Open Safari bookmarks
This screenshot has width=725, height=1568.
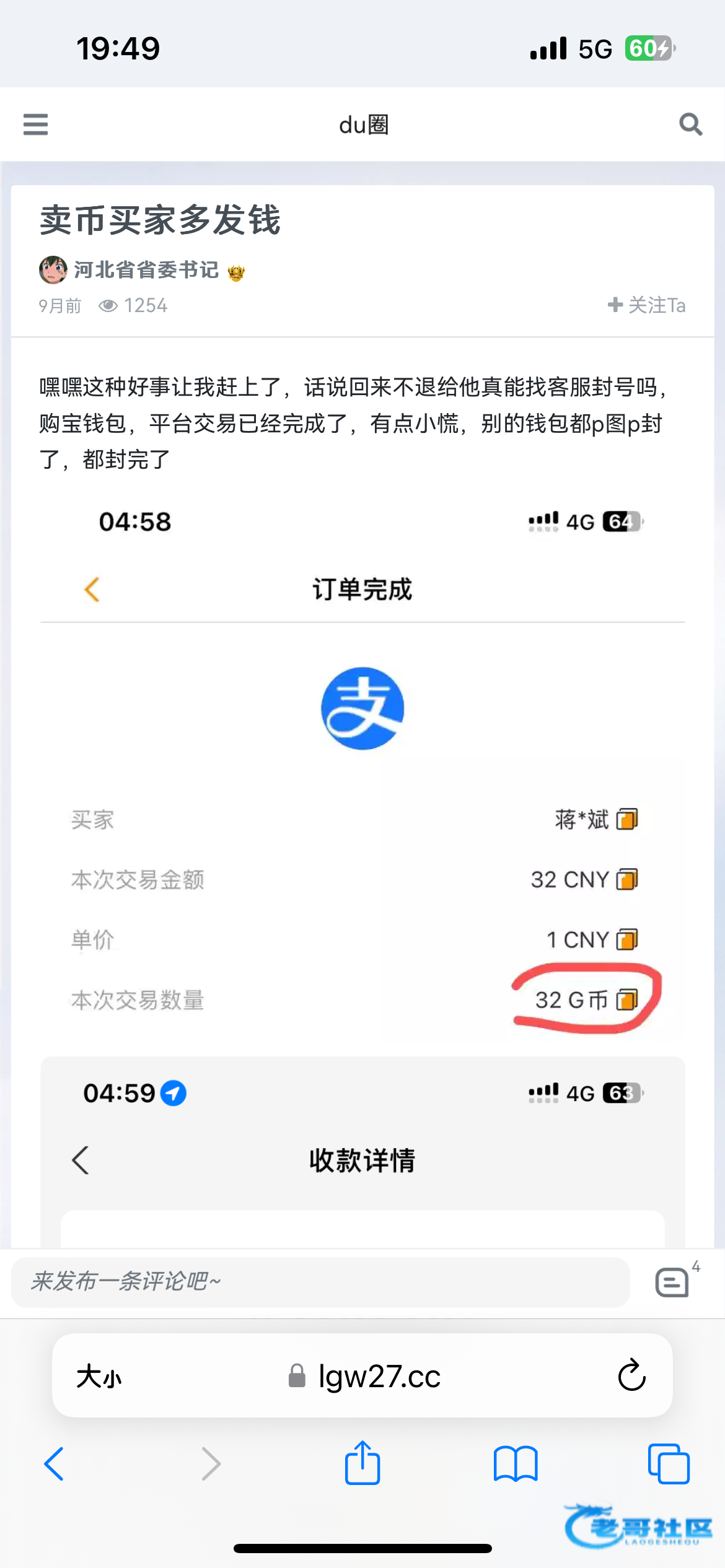click(516, 1464)
